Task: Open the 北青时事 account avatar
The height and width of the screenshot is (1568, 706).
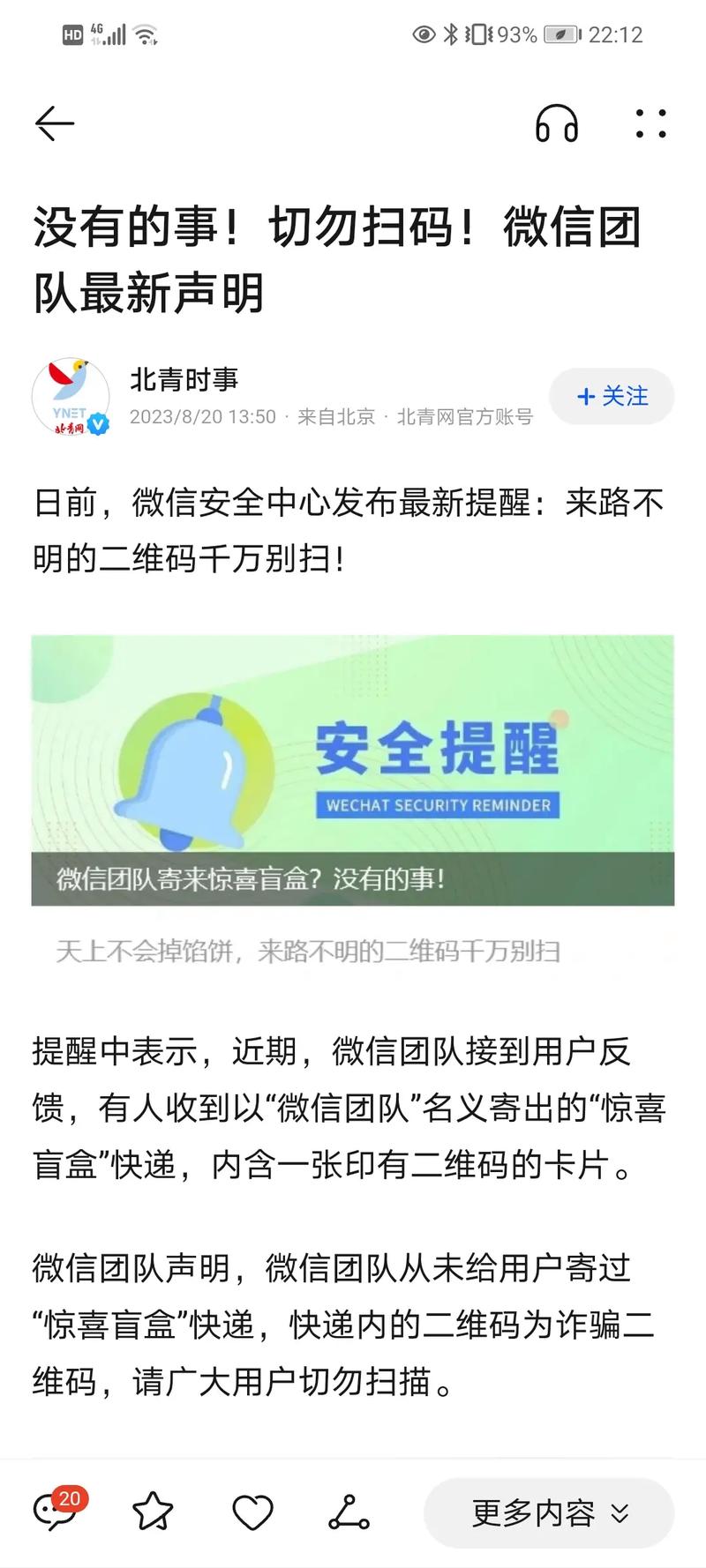Action: 71,398
